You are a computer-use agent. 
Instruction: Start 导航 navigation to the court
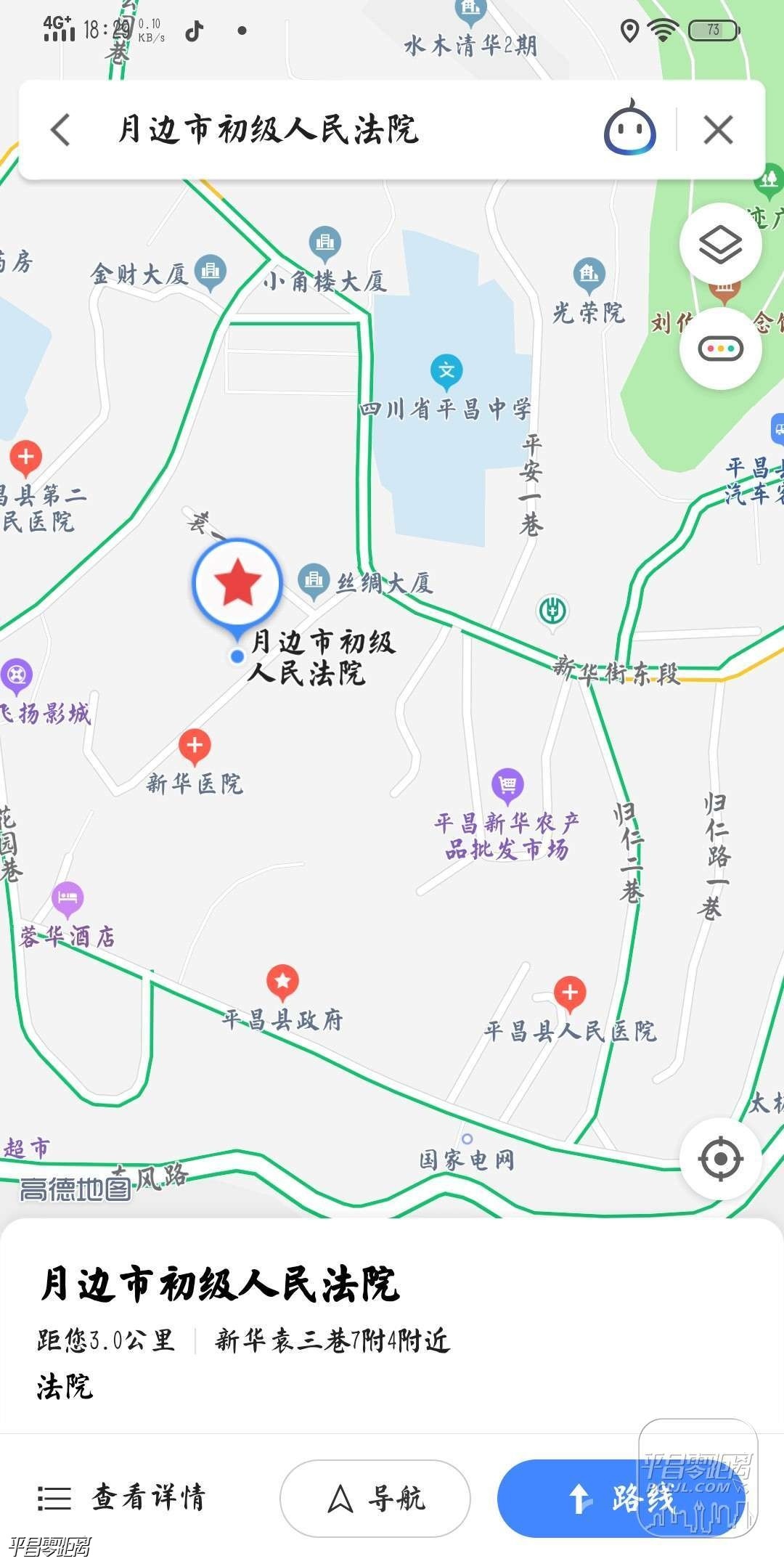[375, 1498]
